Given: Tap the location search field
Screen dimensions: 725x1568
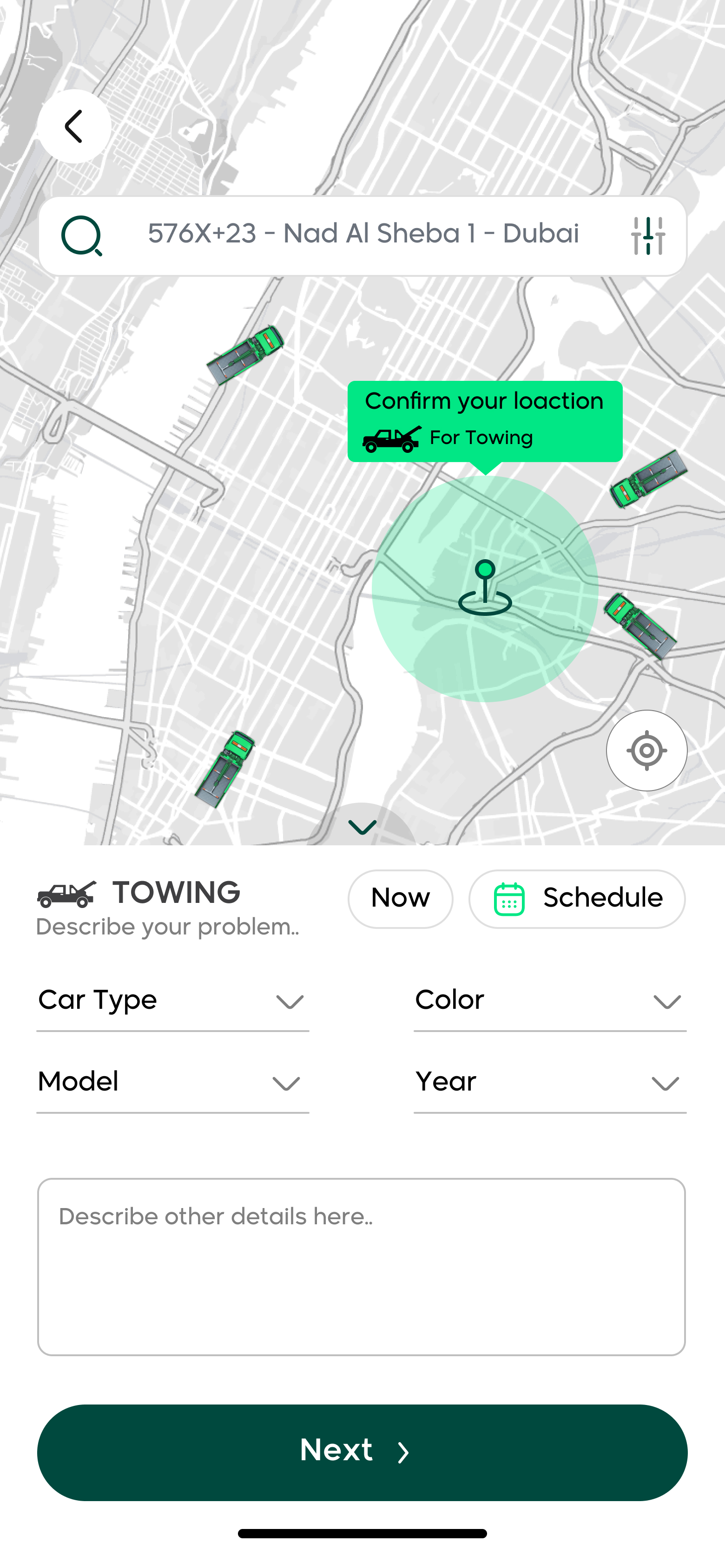Looking at the screenshot, I should click(x=362, y=235).
